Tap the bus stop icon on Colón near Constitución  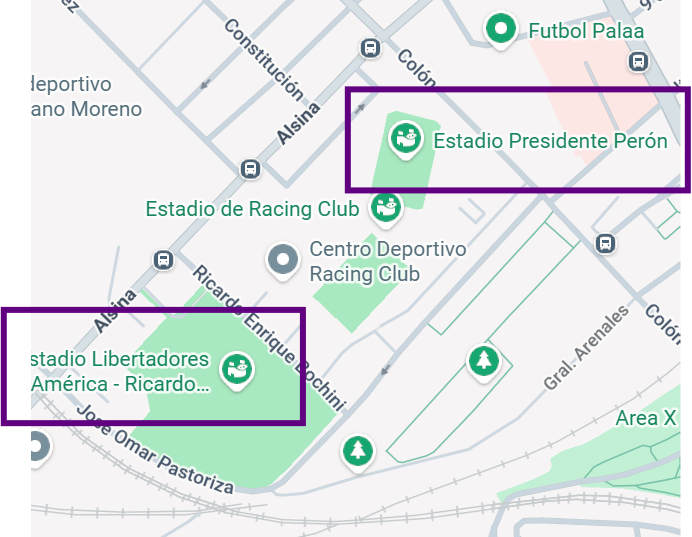point(370,47)
